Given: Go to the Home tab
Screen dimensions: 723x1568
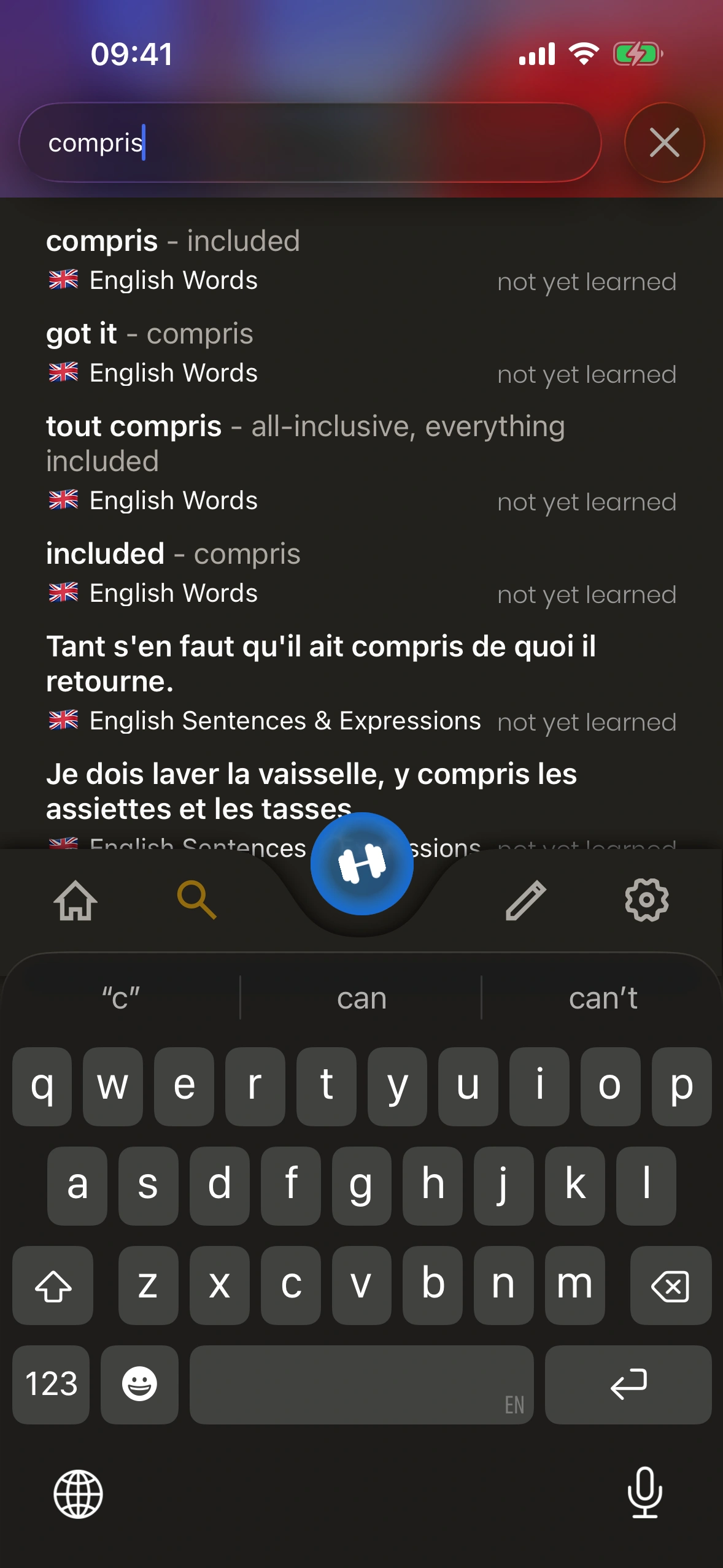Looking at the screenshot, I should click(75, 901).
